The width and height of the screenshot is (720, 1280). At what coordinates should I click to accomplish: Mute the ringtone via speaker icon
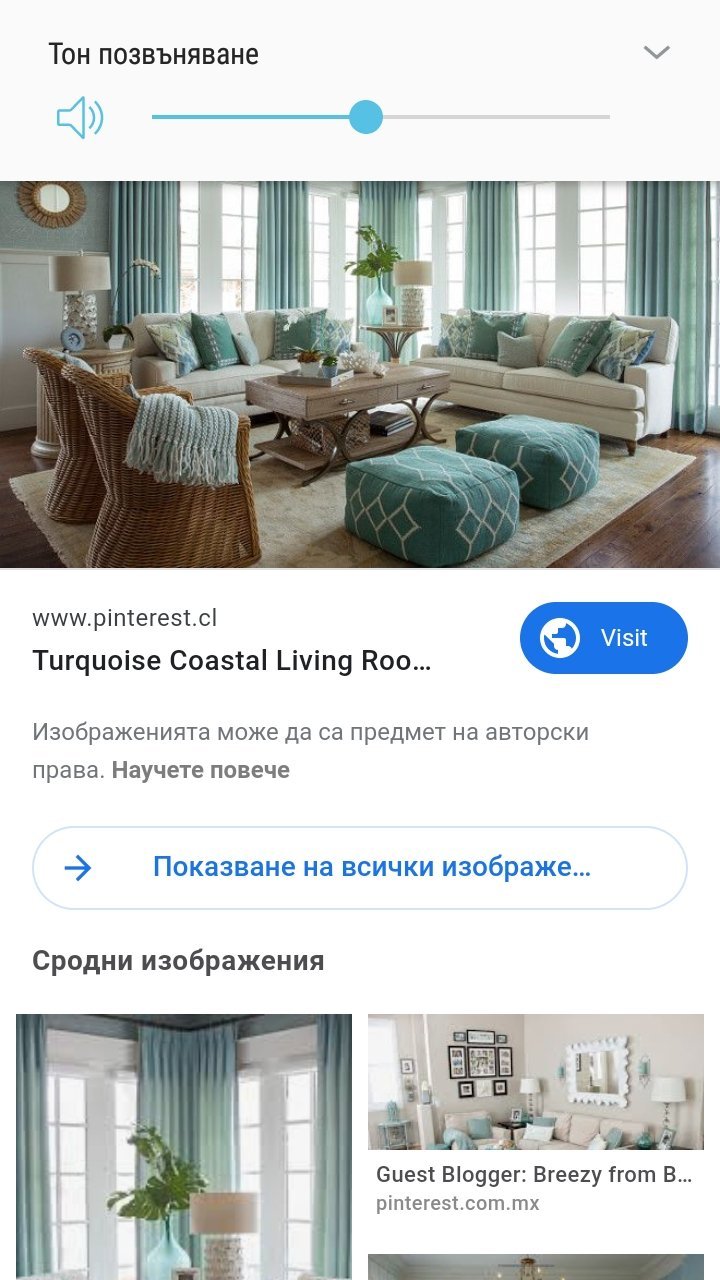[x=80, y=118]
